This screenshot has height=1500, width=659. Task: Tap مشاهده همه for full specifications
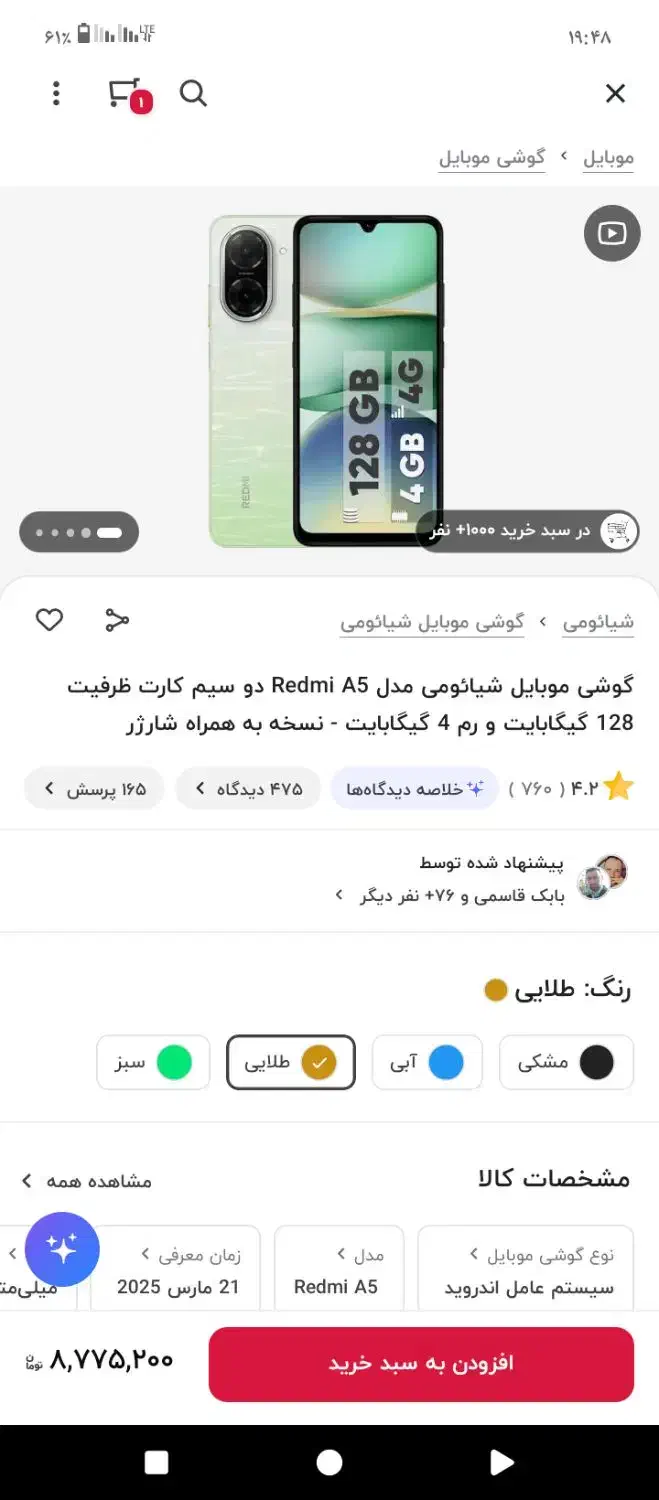coord(86,1181)
